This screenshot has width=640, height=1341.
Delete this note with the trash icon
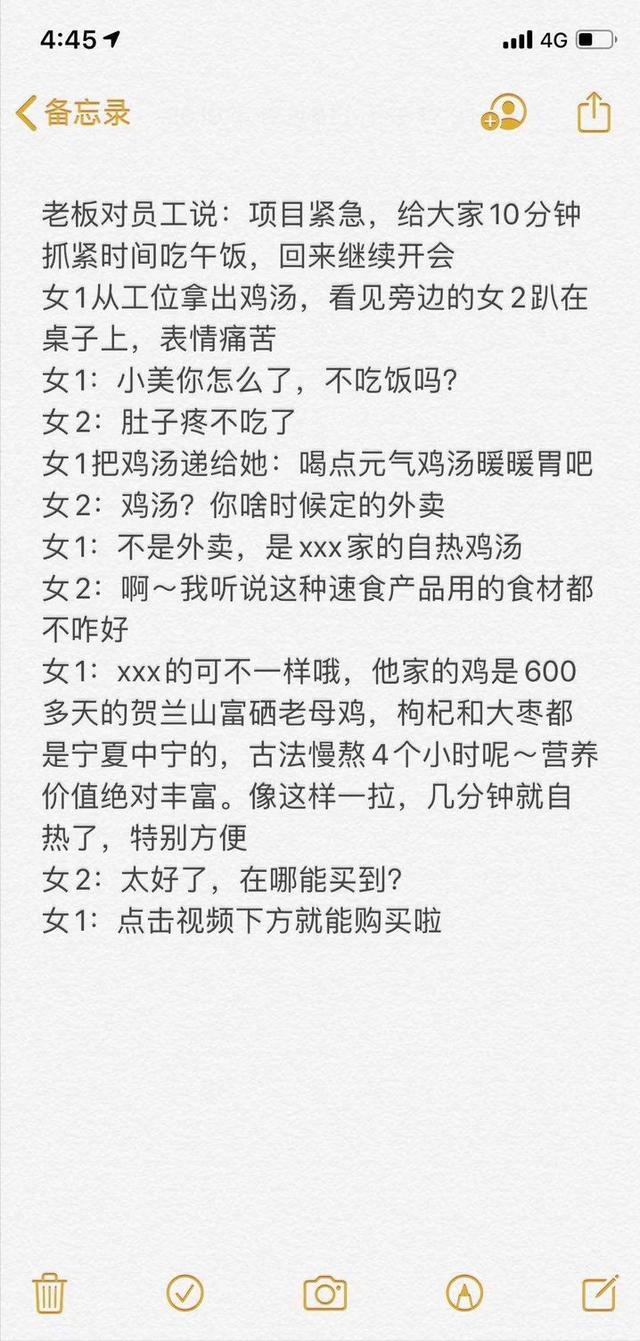(49, 1291)
